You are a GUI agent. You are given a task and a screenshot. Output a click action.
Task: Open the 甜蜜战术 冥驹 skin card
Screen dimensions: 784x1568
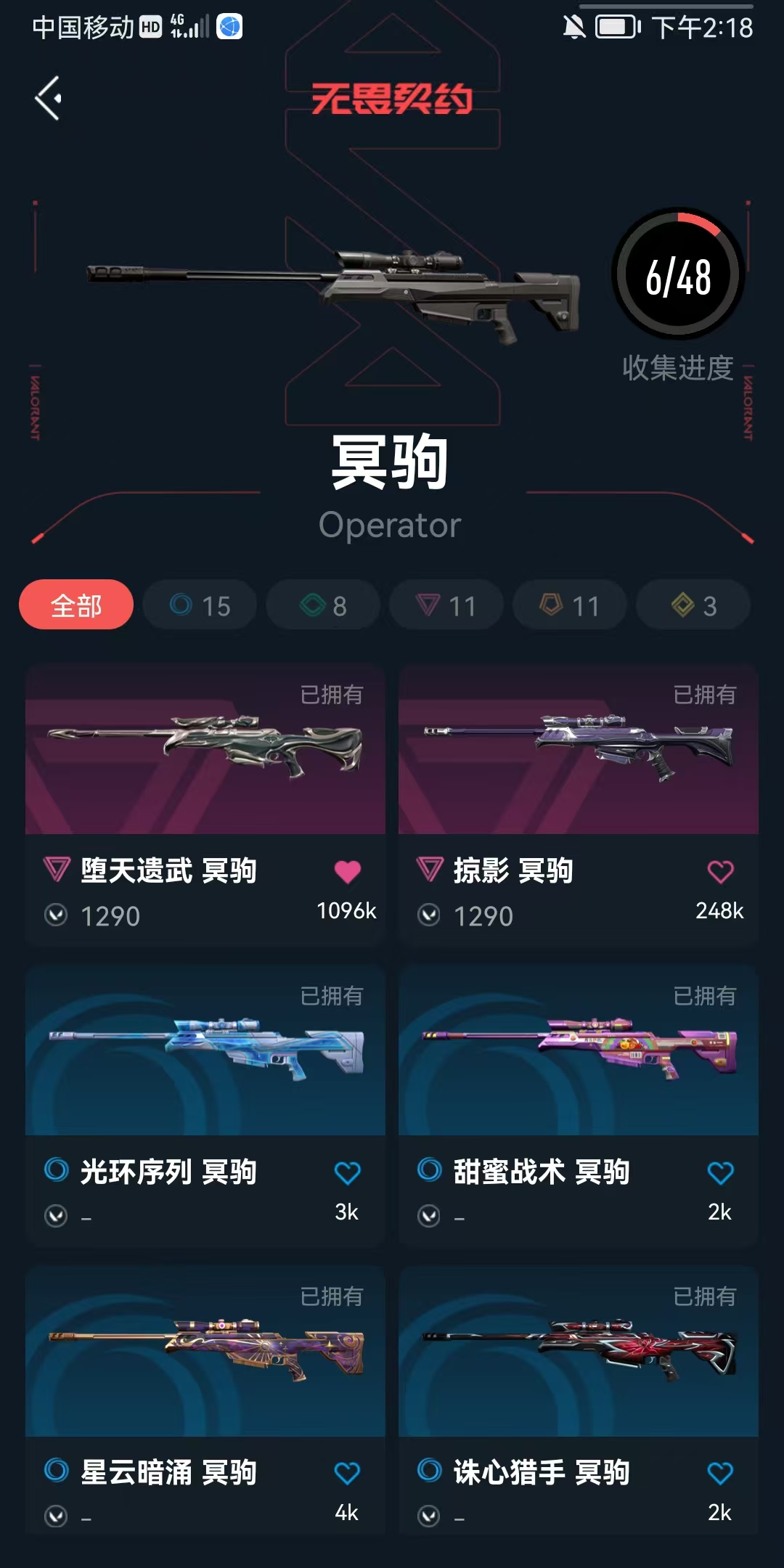(x=579, y=1051)
